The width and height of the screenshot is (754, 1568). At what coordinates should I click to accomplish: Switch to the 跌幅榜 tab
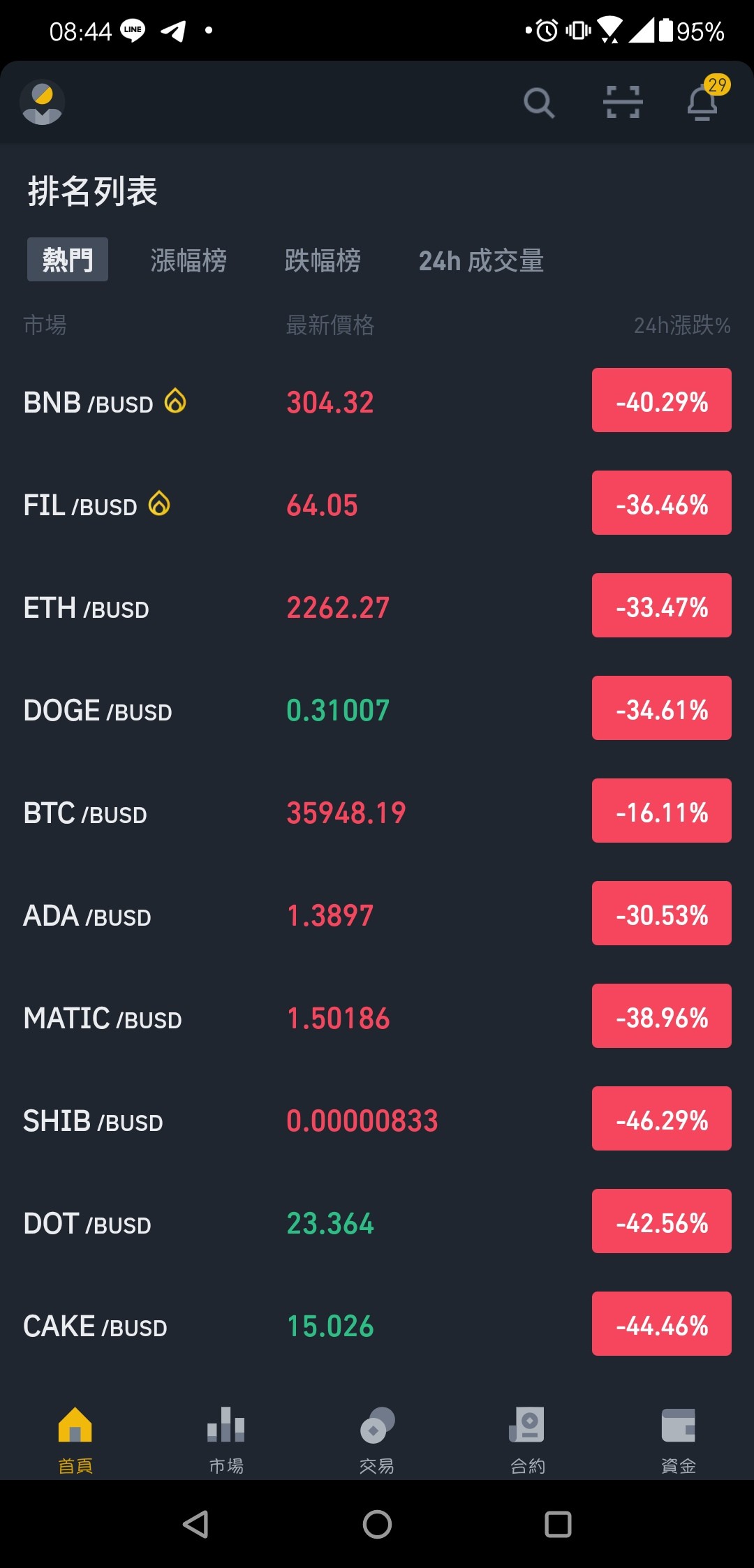tap(323, 260)
